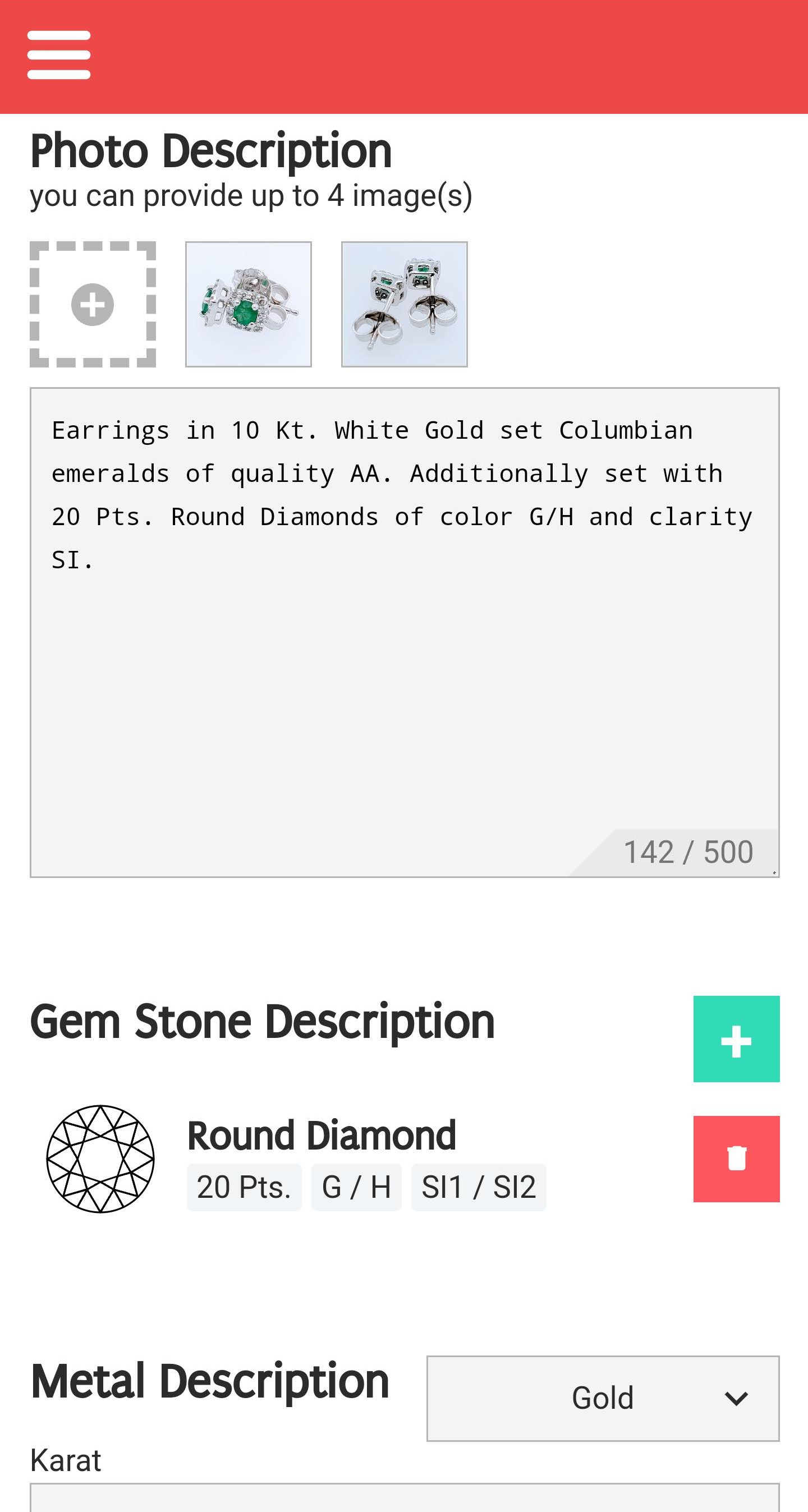
Task: Open the hamburger navigation menu
Action: (59, 54)
